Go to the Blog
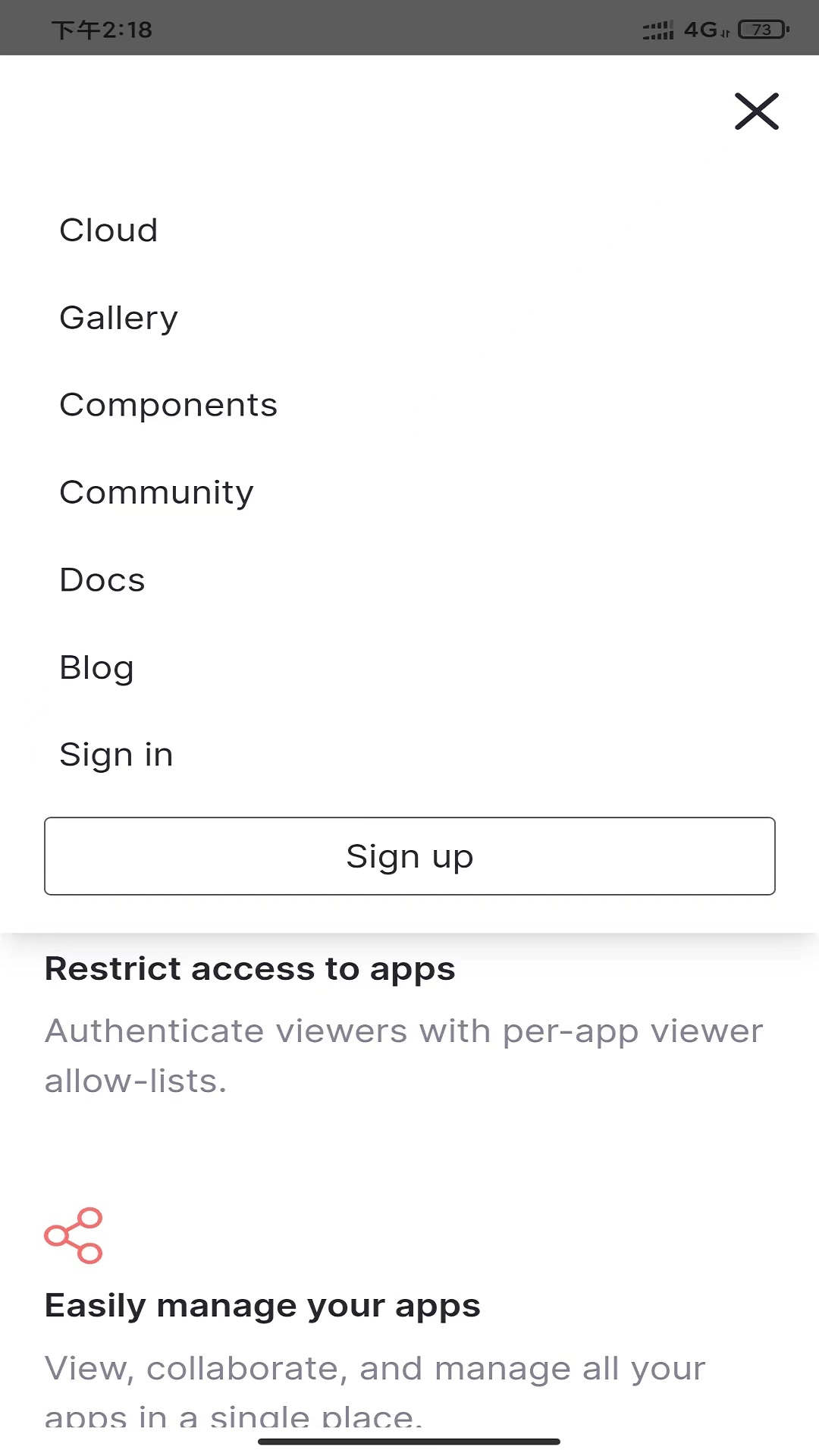 pyautogui.click(x=96, y=667)
